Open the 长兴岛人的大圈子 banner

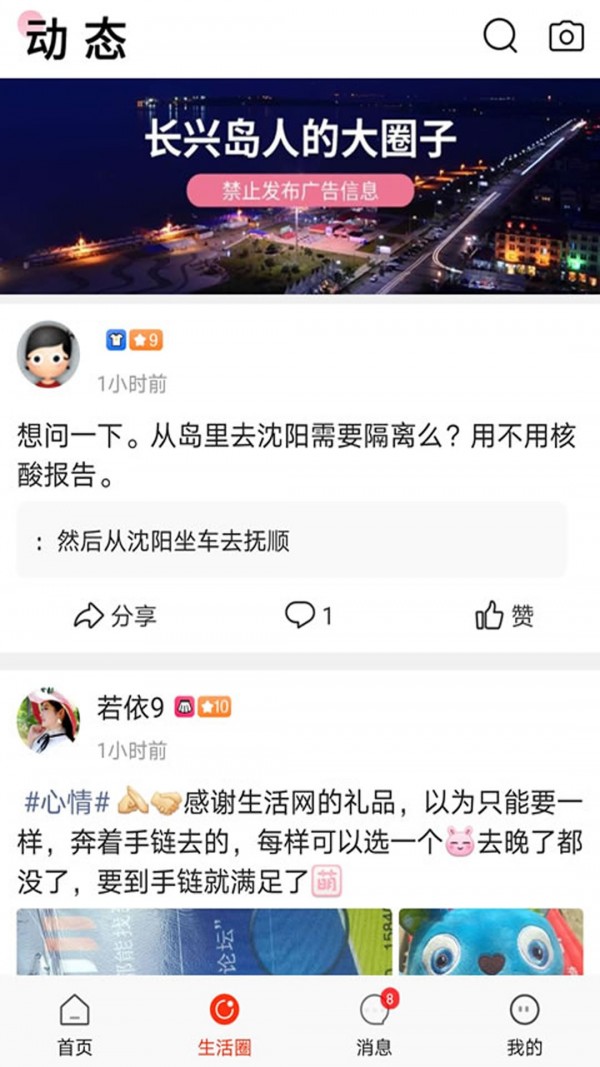pos(300,185)
